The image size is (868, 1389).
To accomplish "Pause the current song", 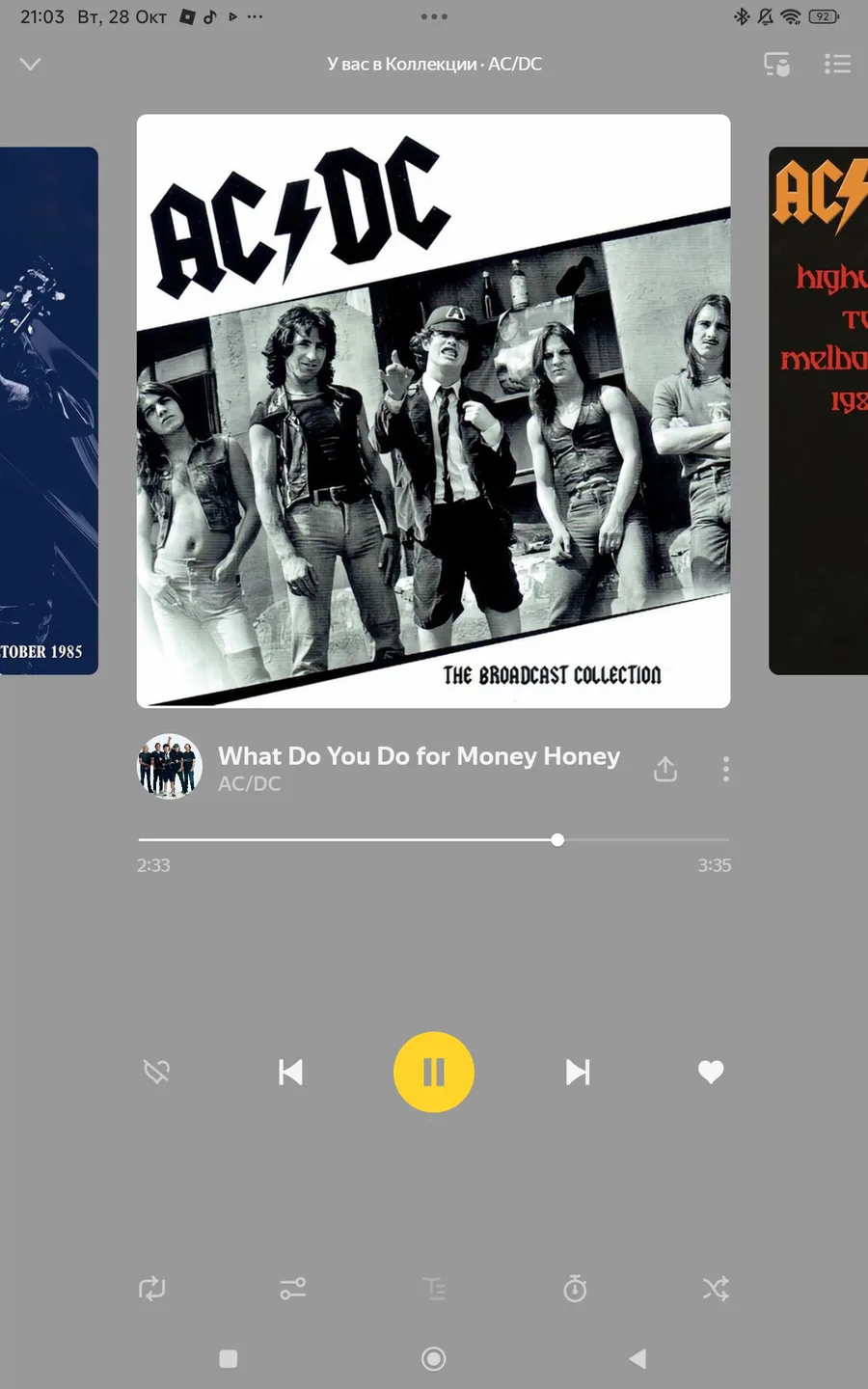I will tap(434, 1072).
